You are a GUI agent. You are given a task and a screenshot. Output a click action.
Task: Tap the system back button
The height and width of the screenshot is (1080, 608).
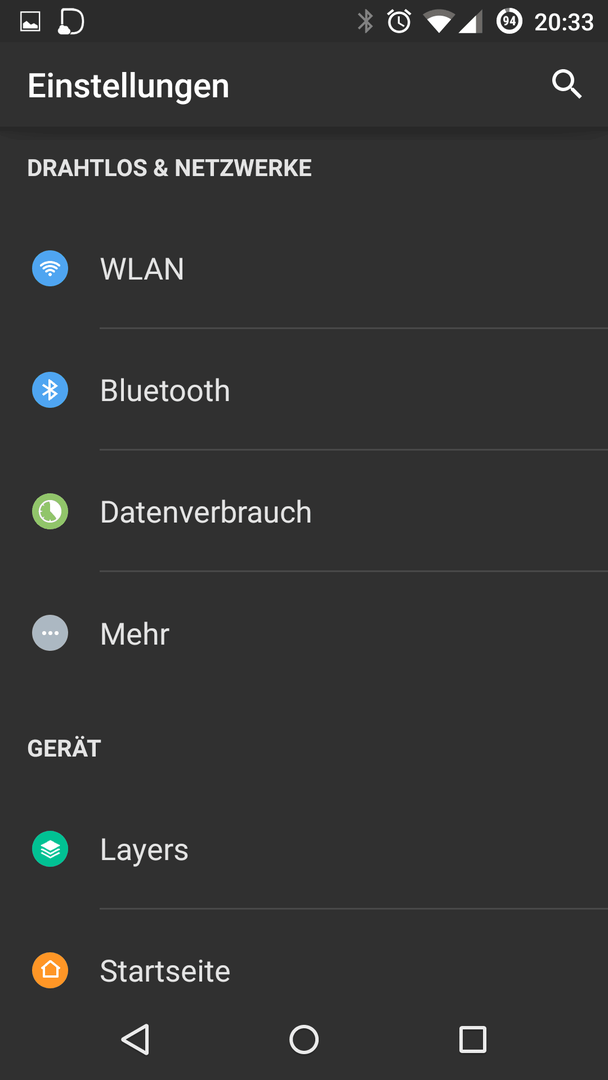(135, 1039)
